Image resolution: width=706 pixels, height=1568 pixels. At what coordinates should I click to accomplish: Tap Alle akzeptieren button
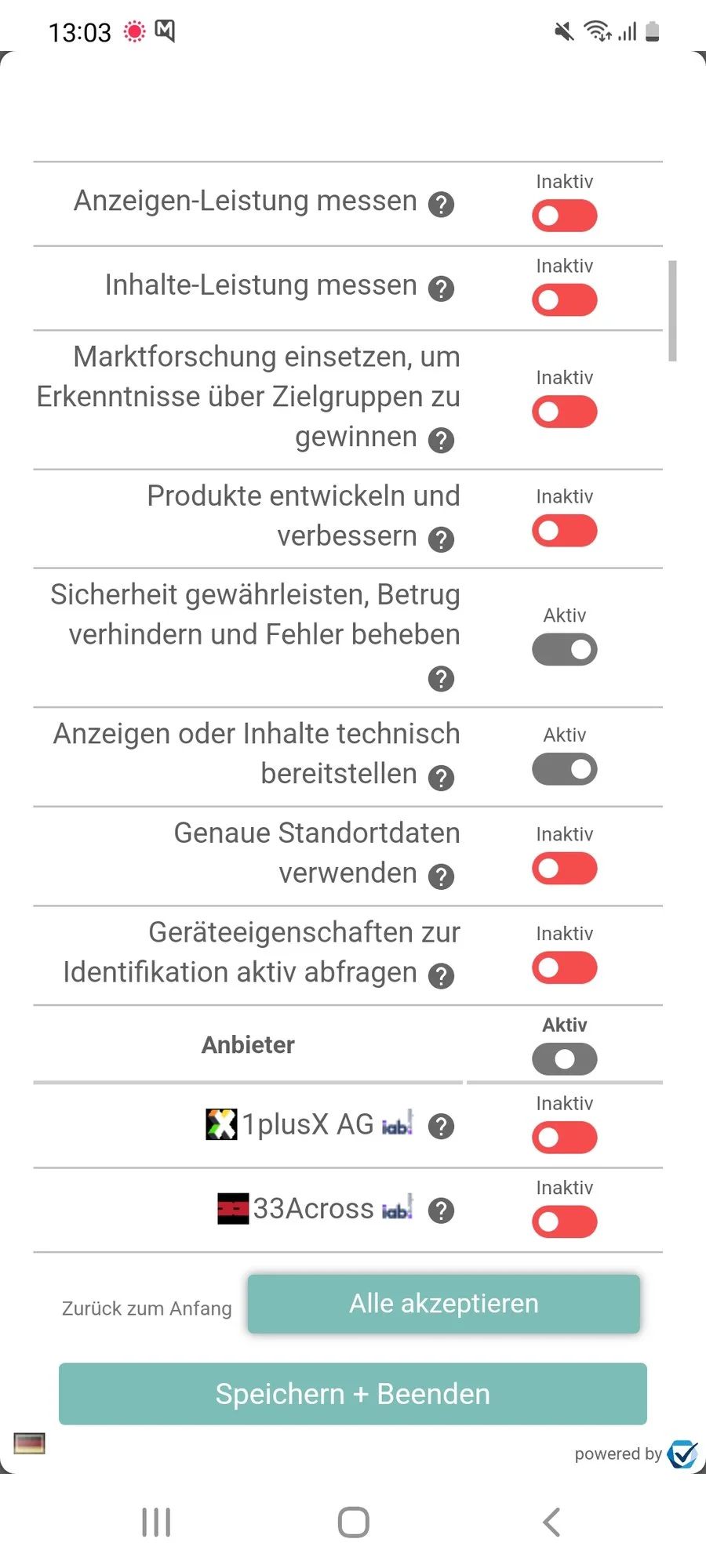(443, 1304)
